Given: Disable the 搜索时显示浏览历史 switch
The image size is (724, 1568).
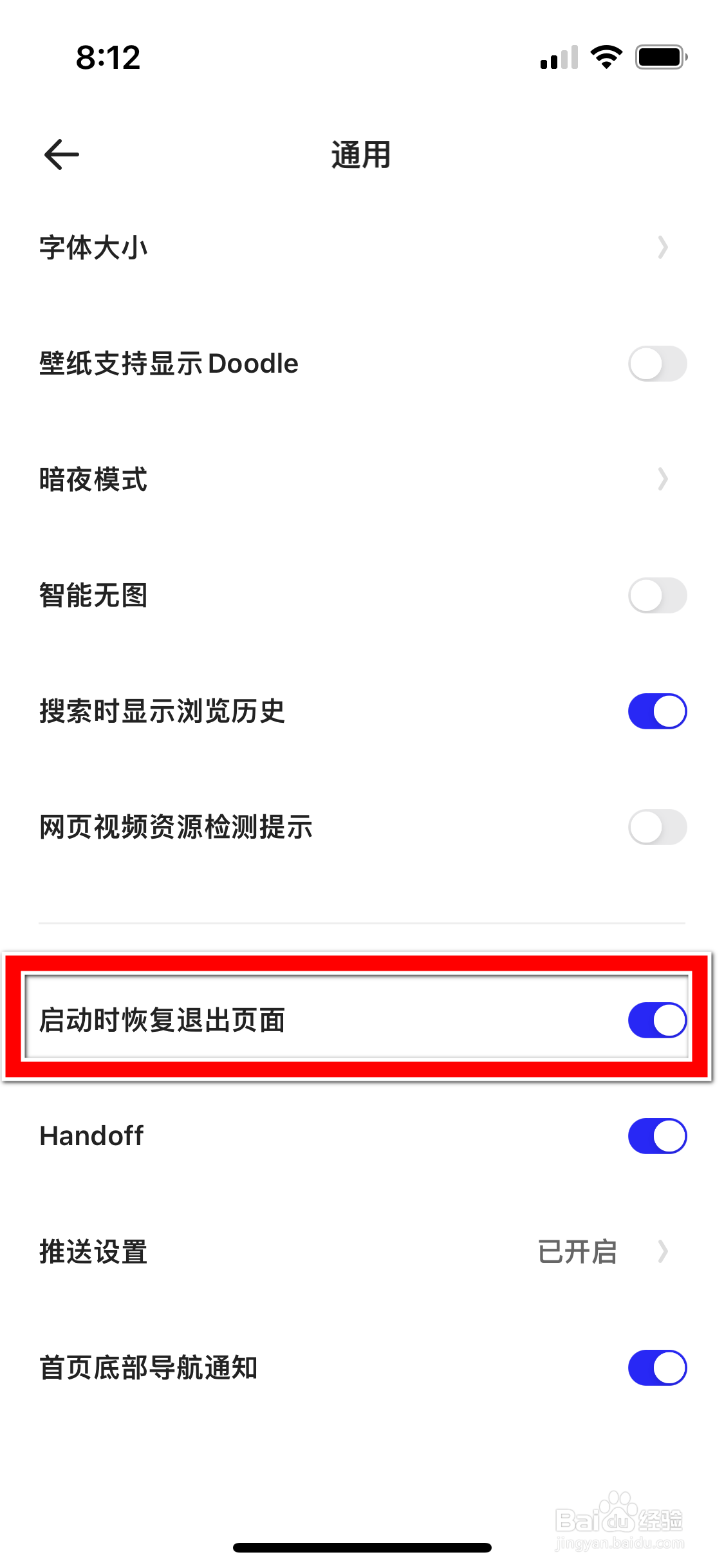Looking at the screenshot, I should point(656,711).
